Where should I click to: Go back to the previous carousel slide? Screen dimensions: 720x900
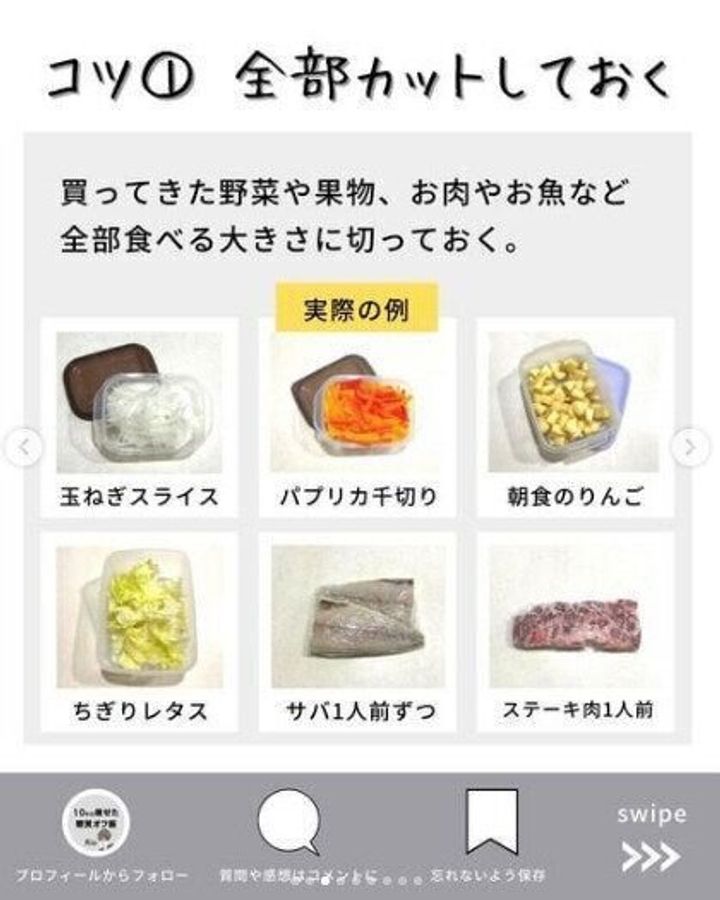pyautogui.click(x=25, y=448)
